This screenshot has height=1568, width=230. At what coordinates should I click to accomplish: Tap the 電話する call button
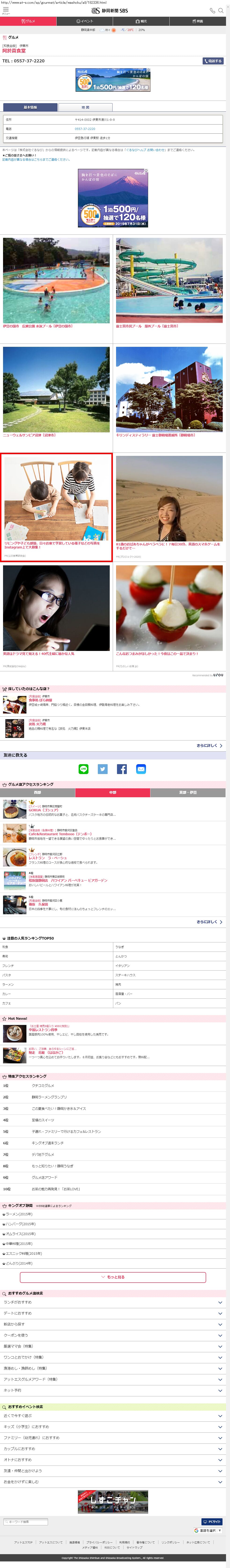point(213,61)
